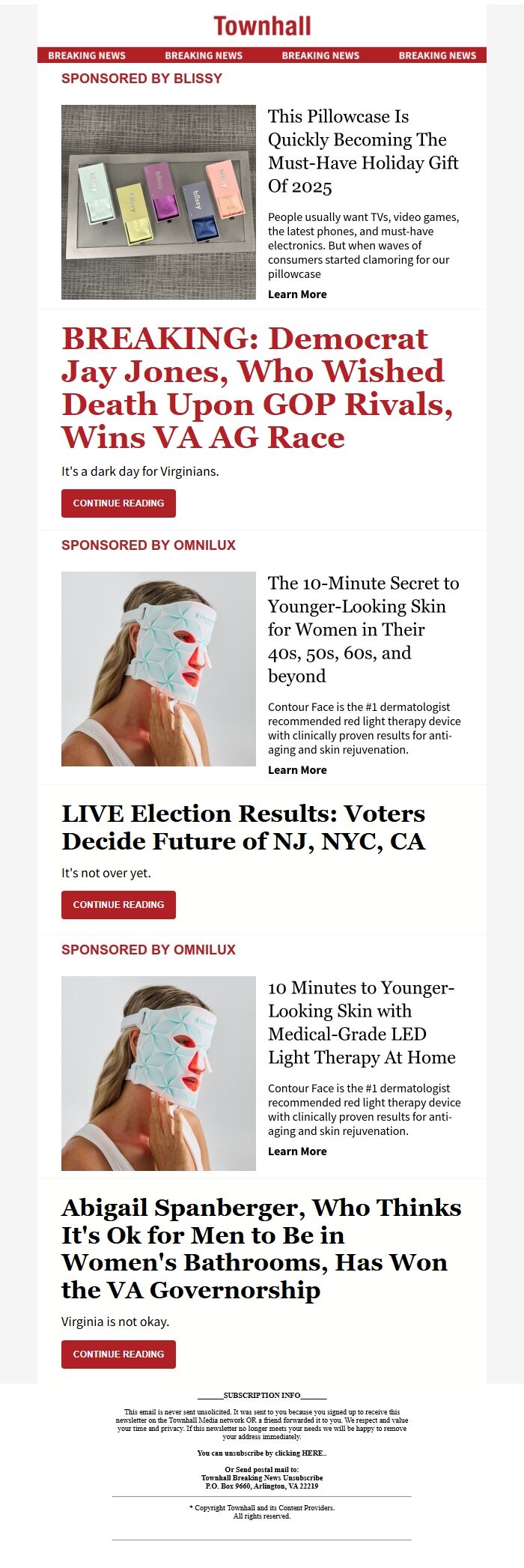The height and width of the screenshot is (1568, 524).
Task: Open the LIVE Election Results headline
Action: pos(243,827)
